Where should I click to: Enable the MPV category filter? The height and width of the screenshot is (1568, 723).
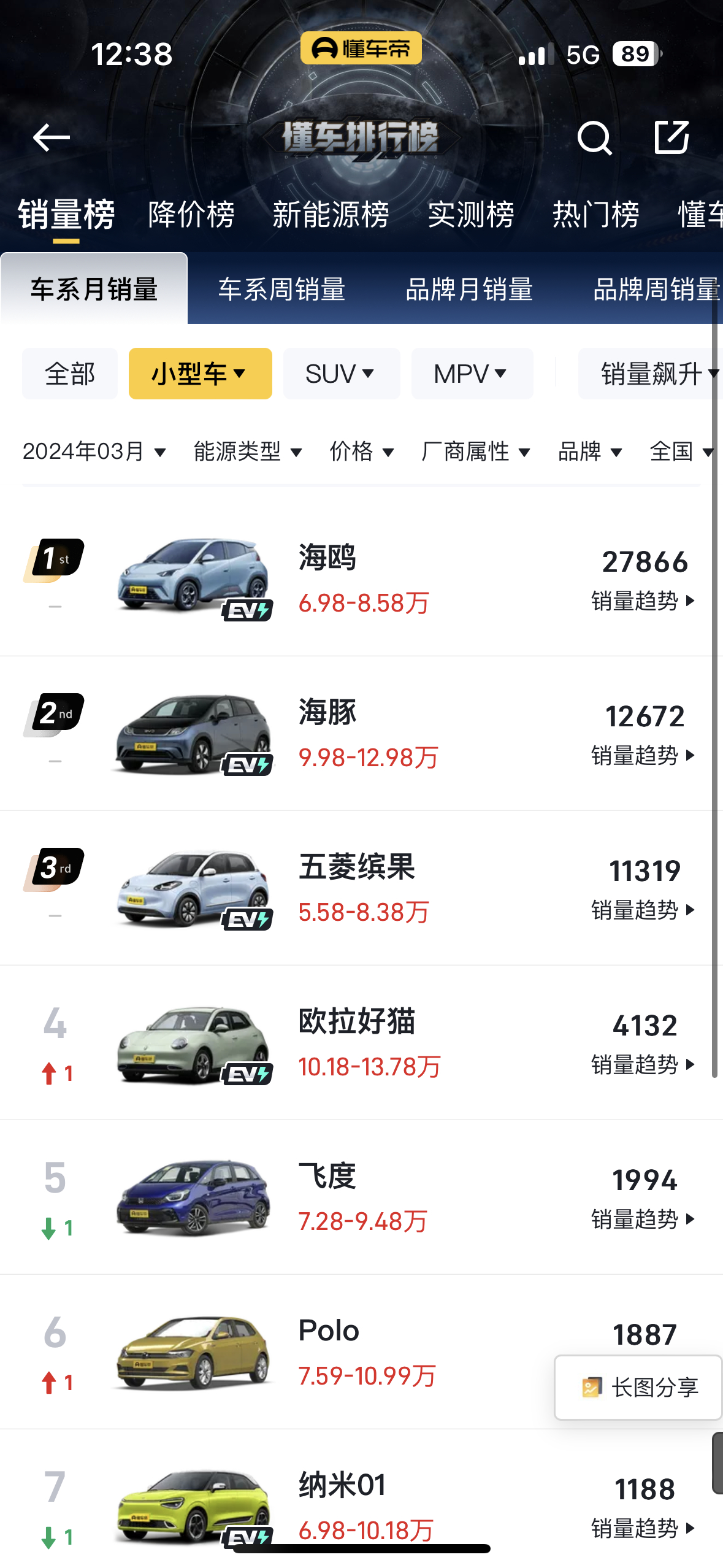[472, 373]
